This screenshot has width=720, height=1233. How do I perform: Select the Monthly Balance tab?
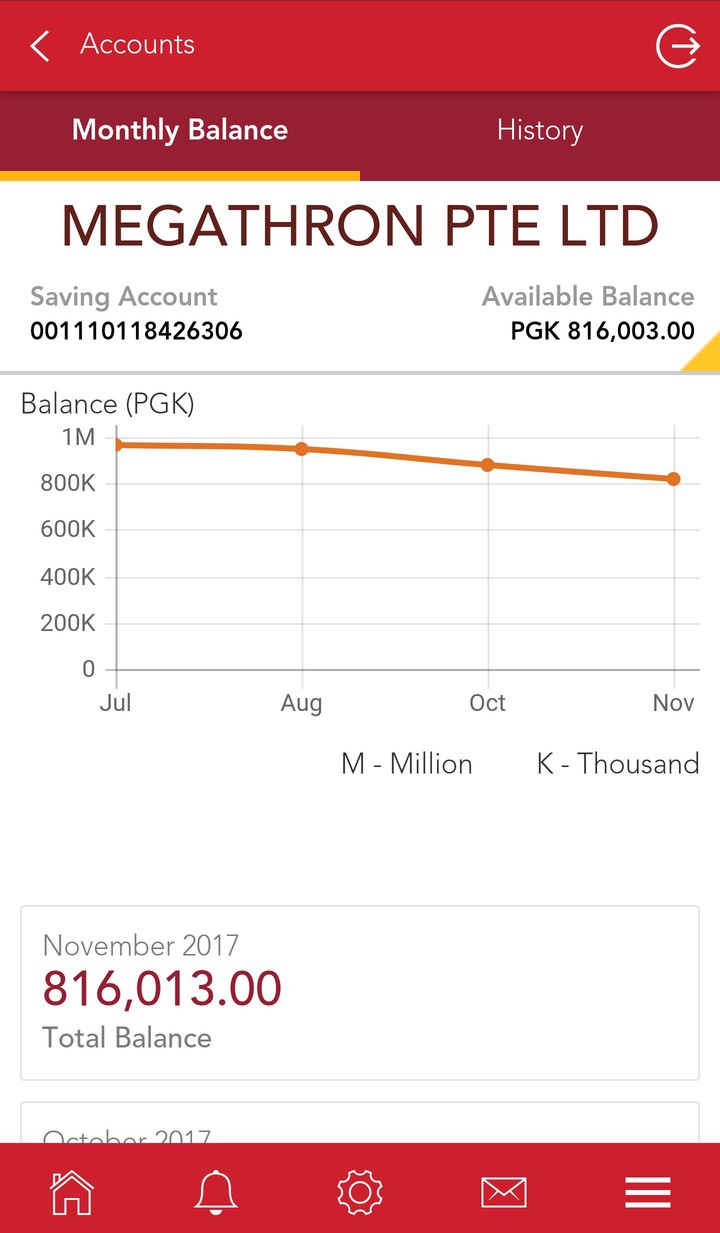(179, 130)
